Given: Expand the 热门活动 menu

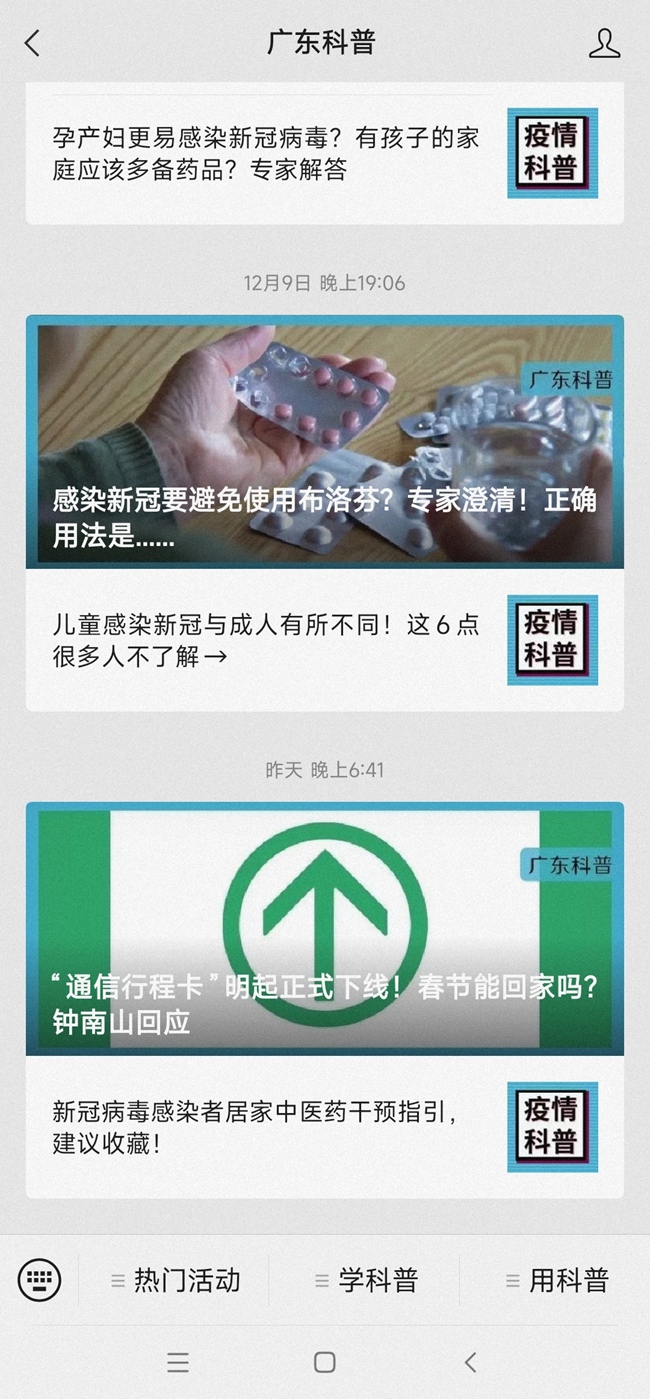Looking at the screenshot, I should (176, 1280).
